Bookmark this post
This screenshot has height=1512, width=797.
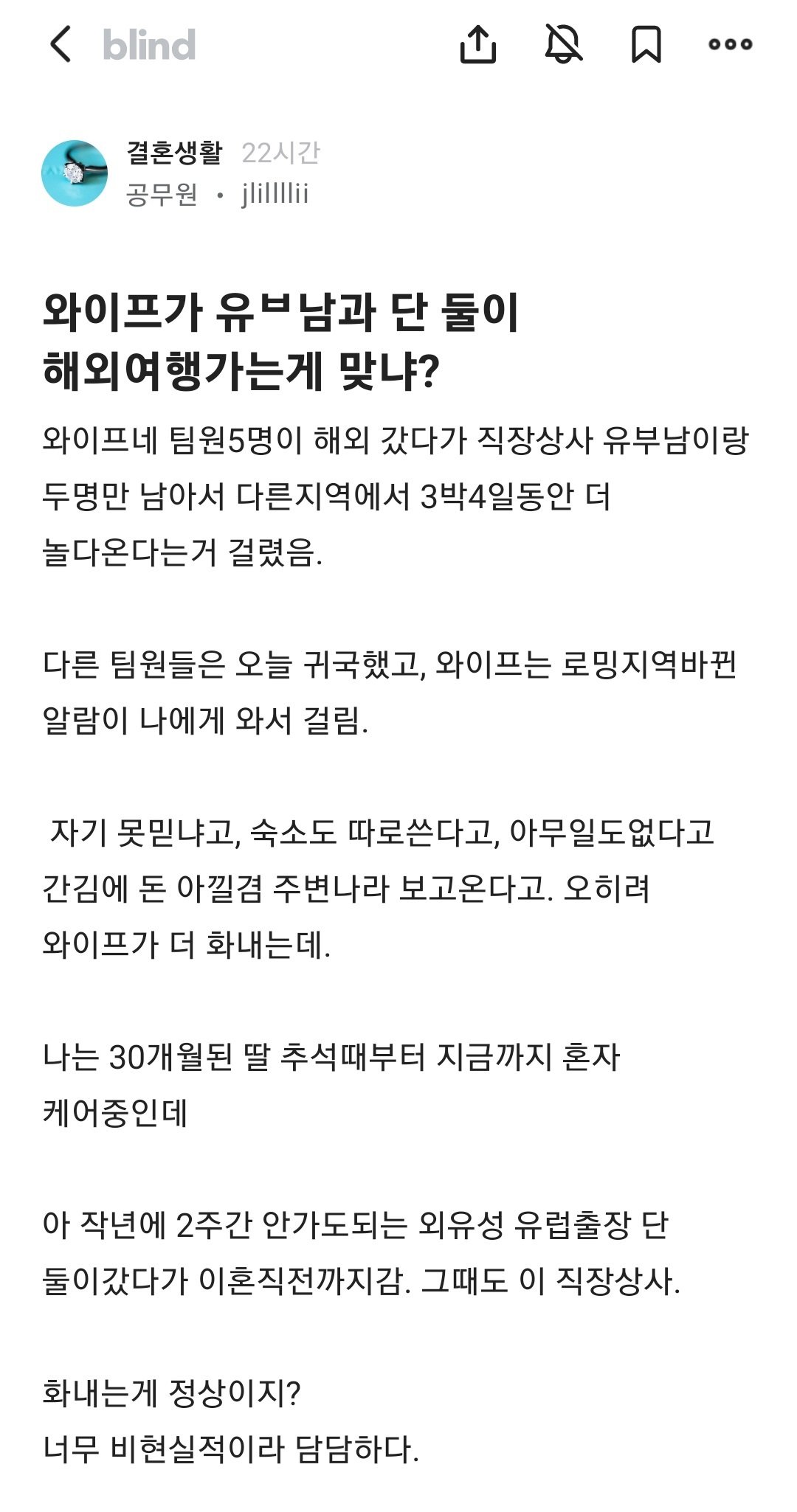tap(646, 44)
